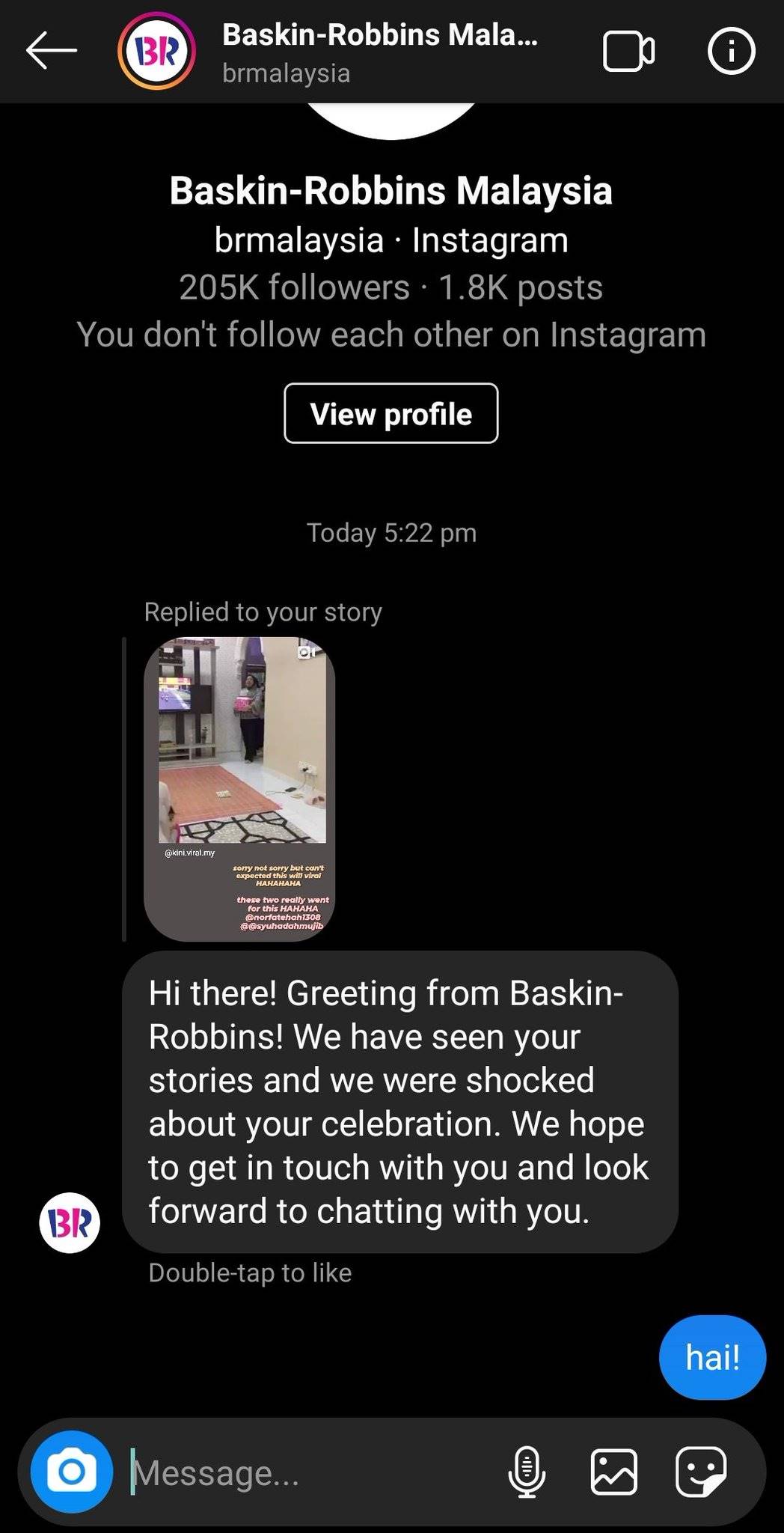Start a video call with Baskin-Robbins Malaysia
The width and height of the screenshot is (784, 1533).
[x=628, y=52]
